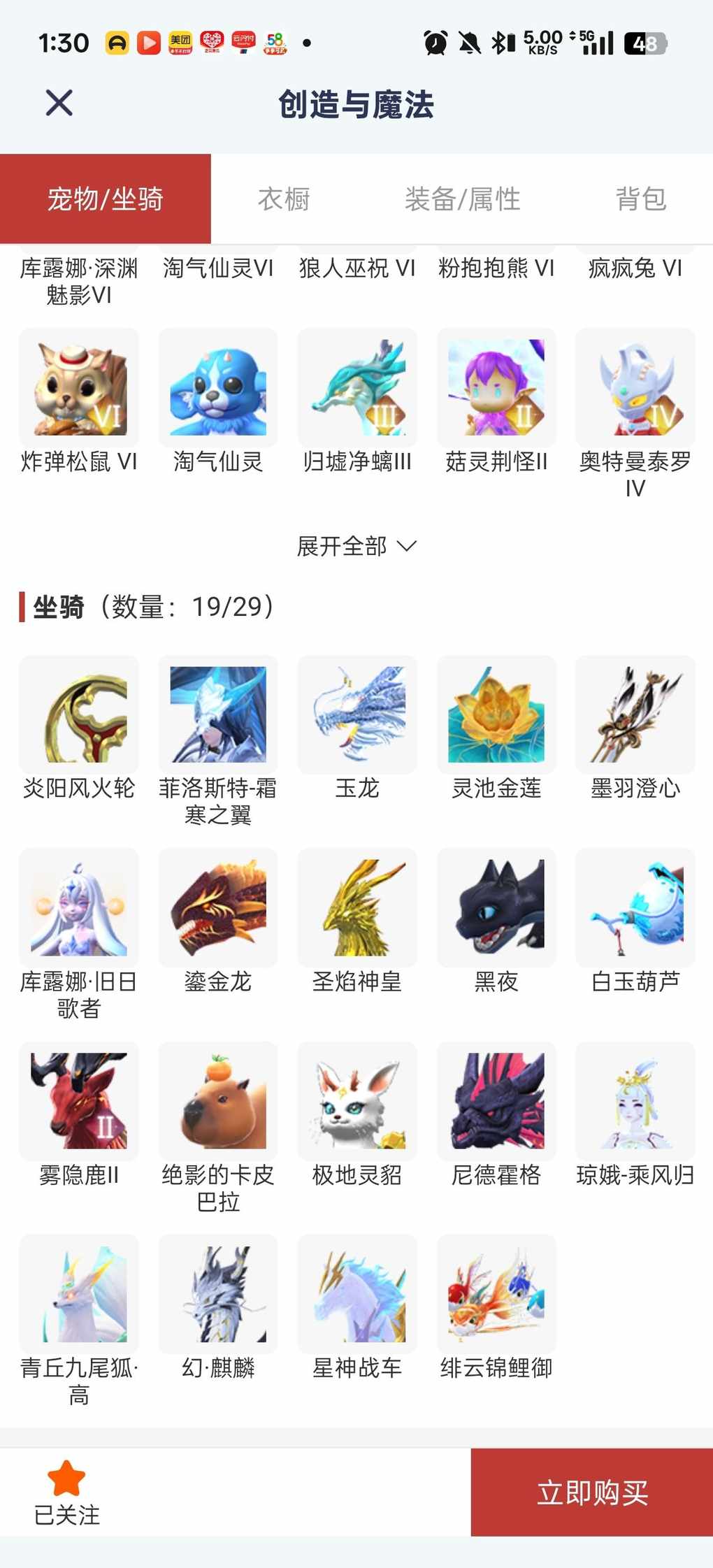
Task: Open the 绝影的卡皮巴拉 mount
Action: tap(218, 1101)
